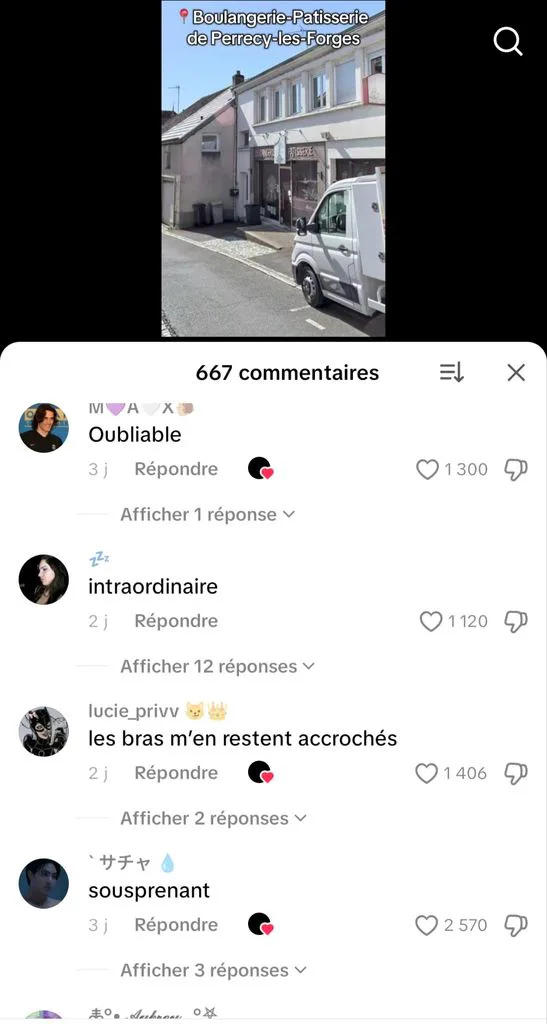
Task: Reply to the "Sousprenant" comment
Action: [176, 925]
